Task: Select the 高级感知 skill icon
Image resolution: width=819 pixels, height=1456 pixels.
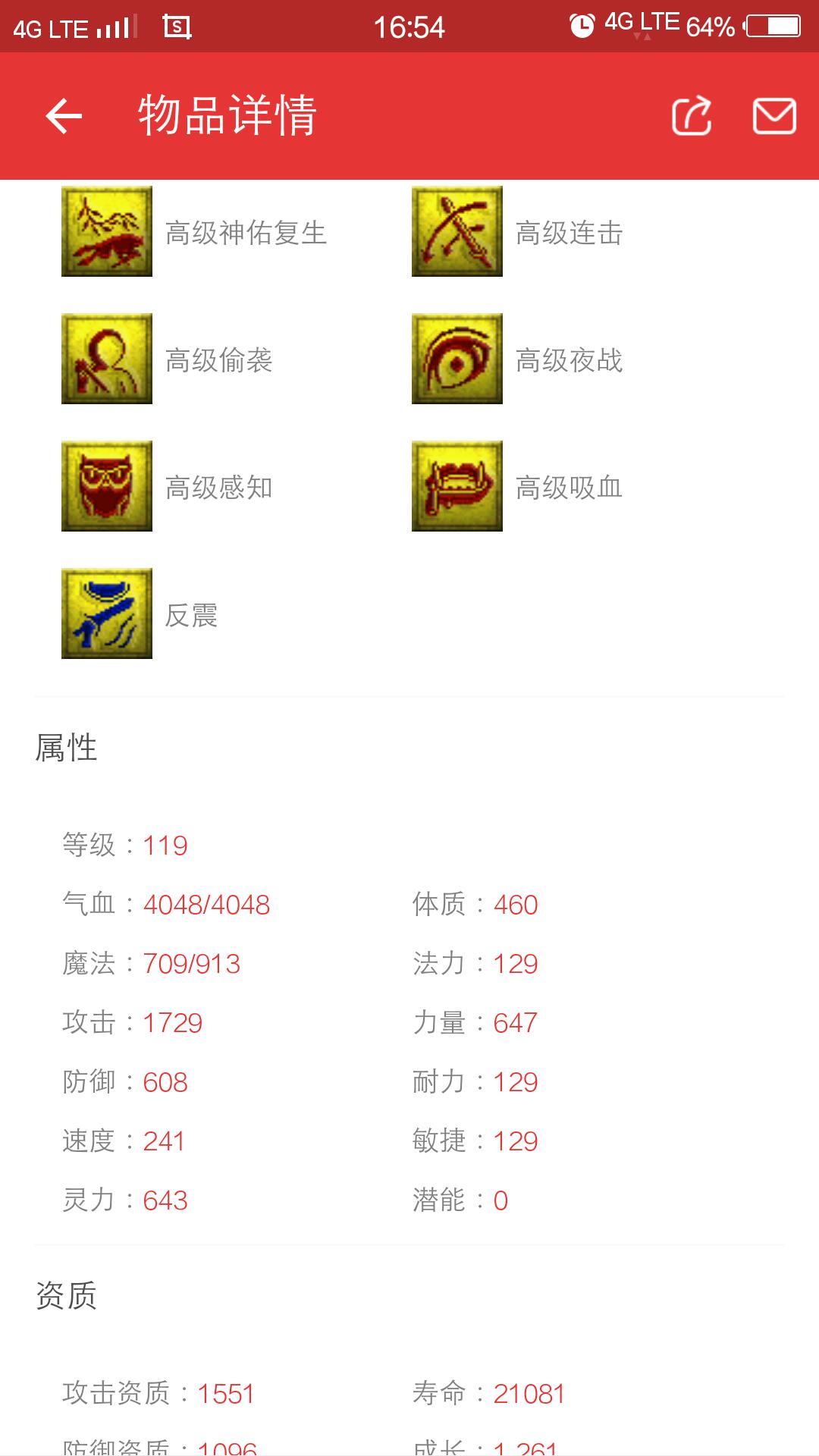Action: coord(107,486)
